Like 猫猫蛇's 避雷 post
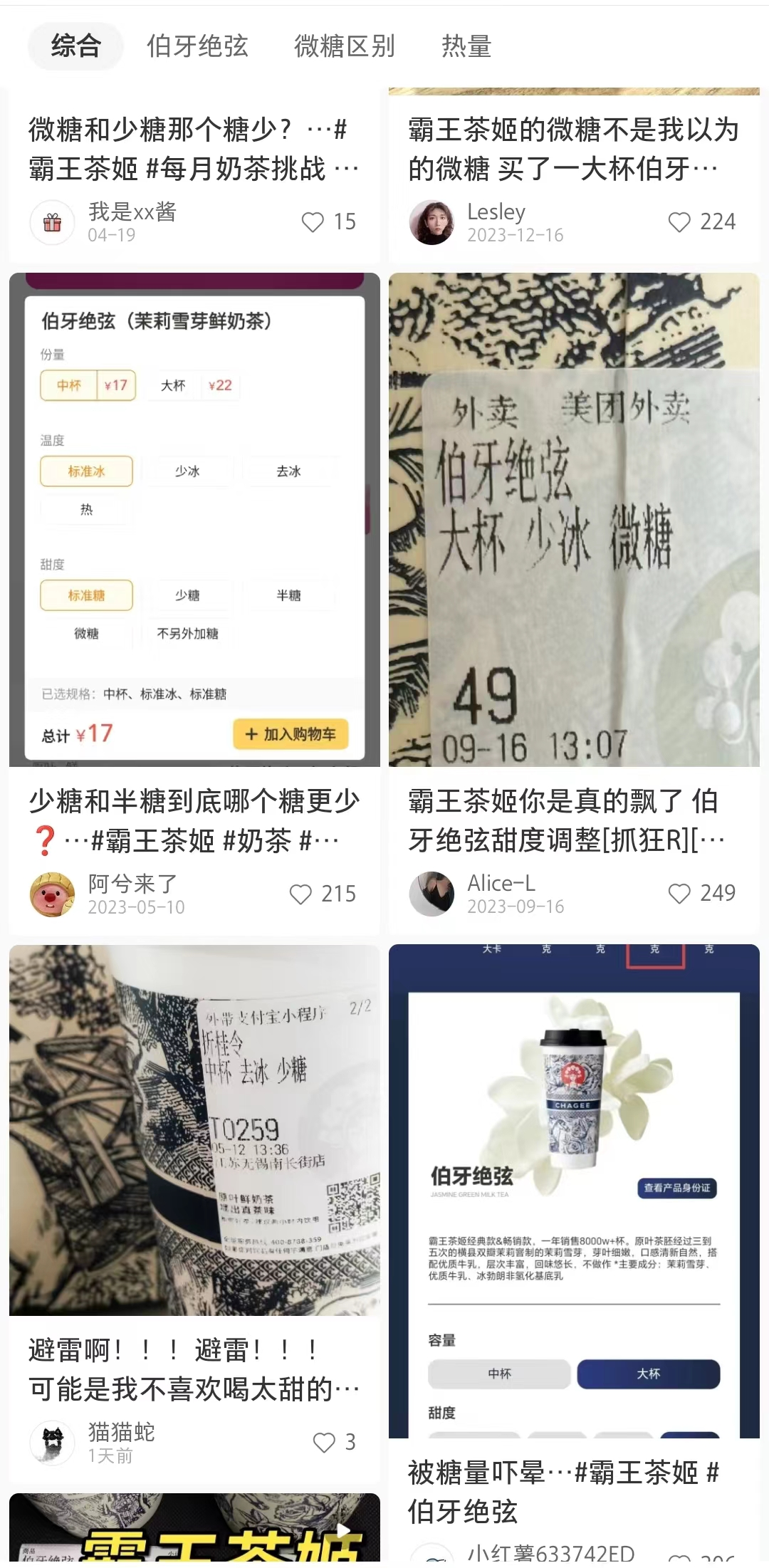 (324, 1443)
